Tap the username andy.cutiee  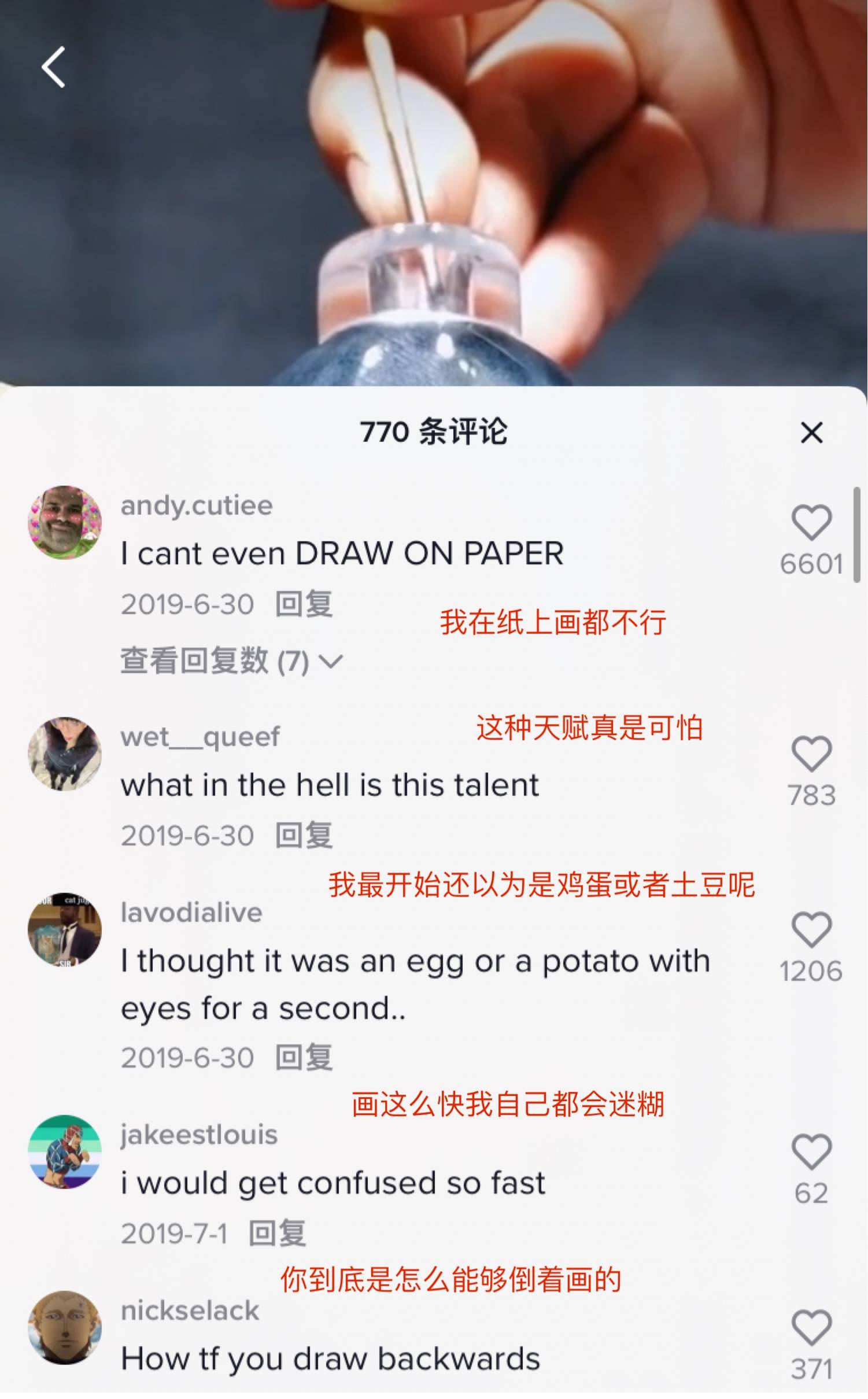pos(197,506)
